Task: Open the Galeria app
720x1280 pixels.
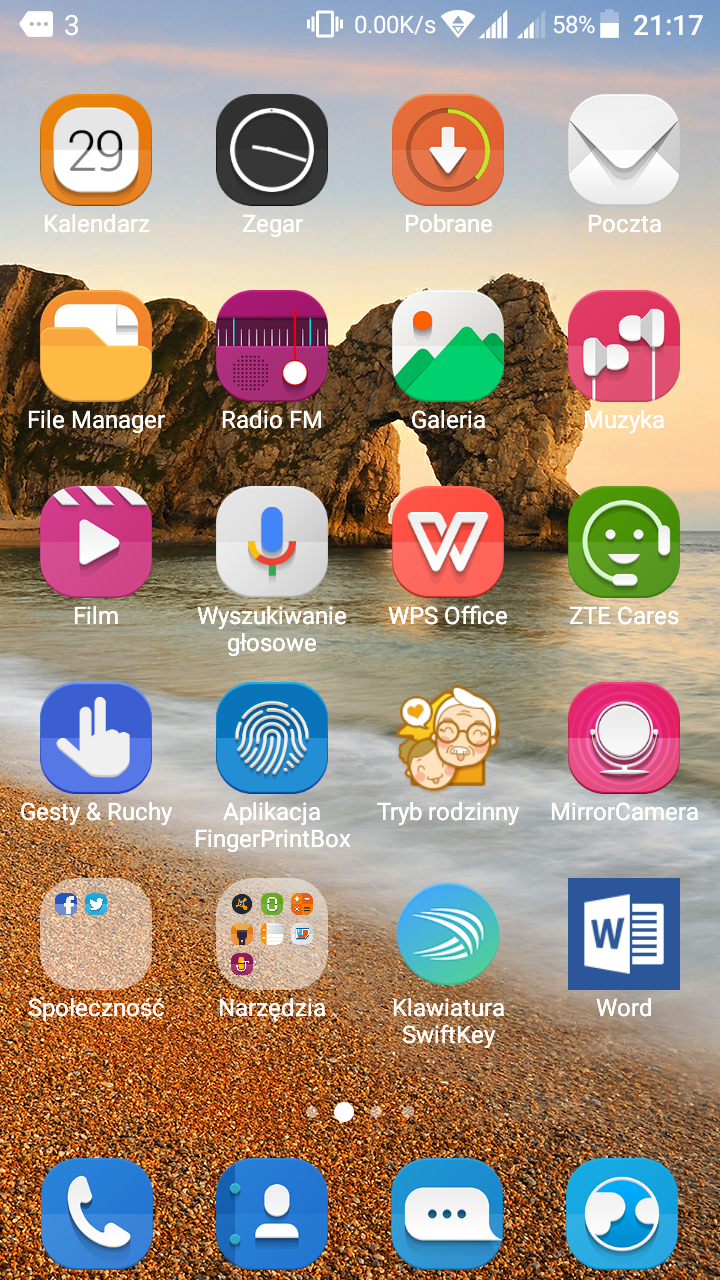Action: click(448, 346)
